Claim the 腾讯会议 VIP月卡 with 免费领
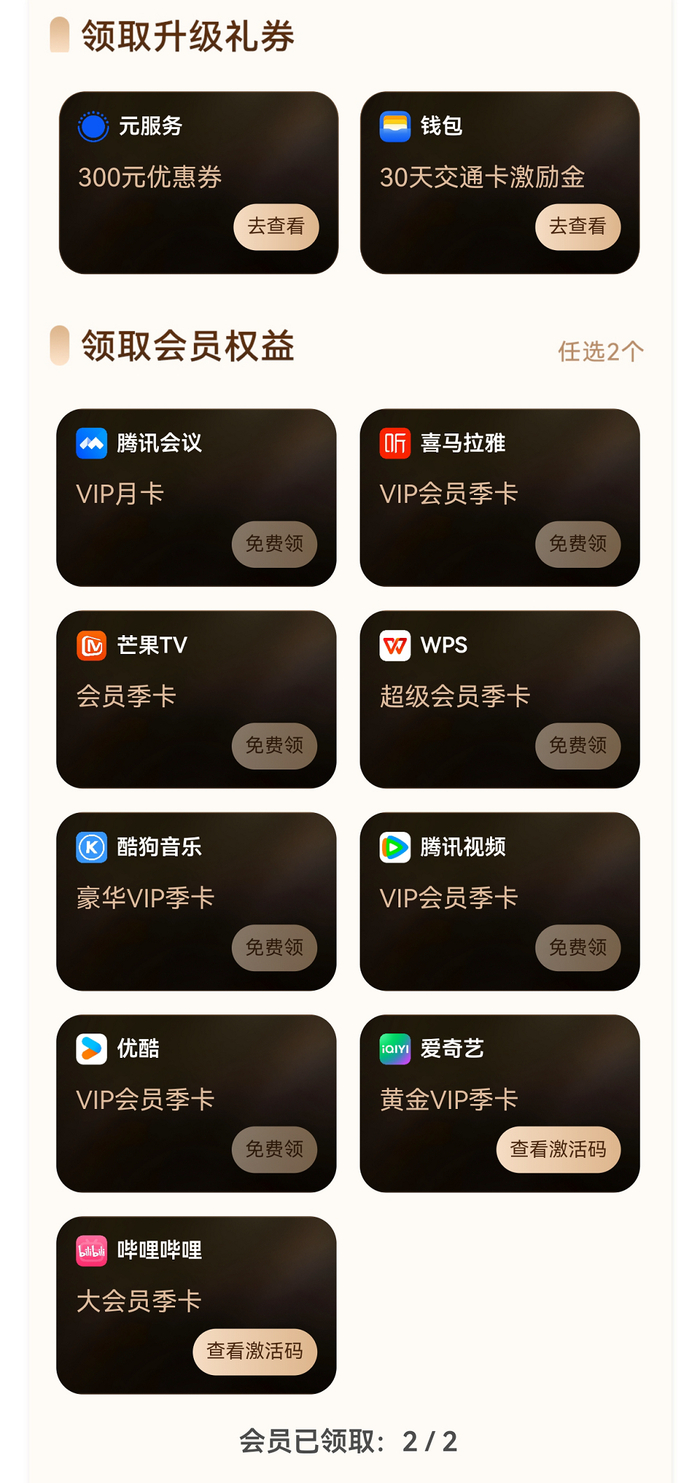 pos(275,544)
